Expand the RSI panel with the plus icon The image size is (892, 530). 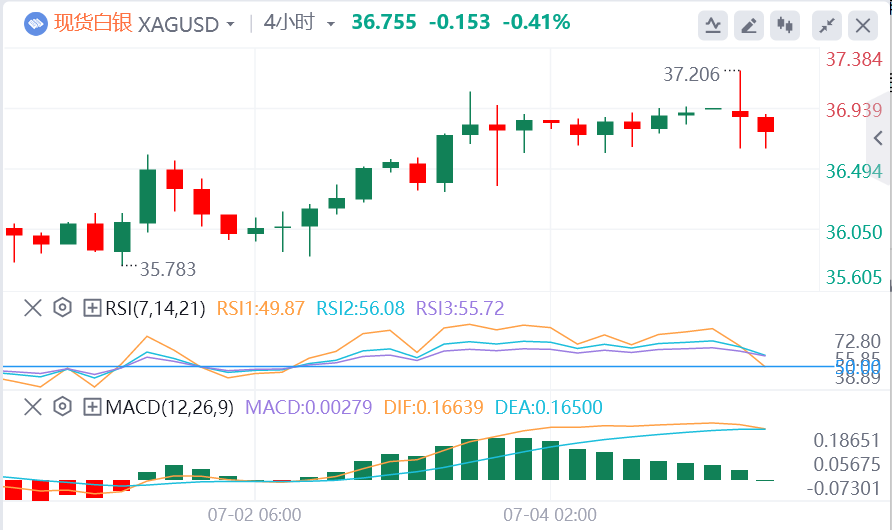(92, 308)
